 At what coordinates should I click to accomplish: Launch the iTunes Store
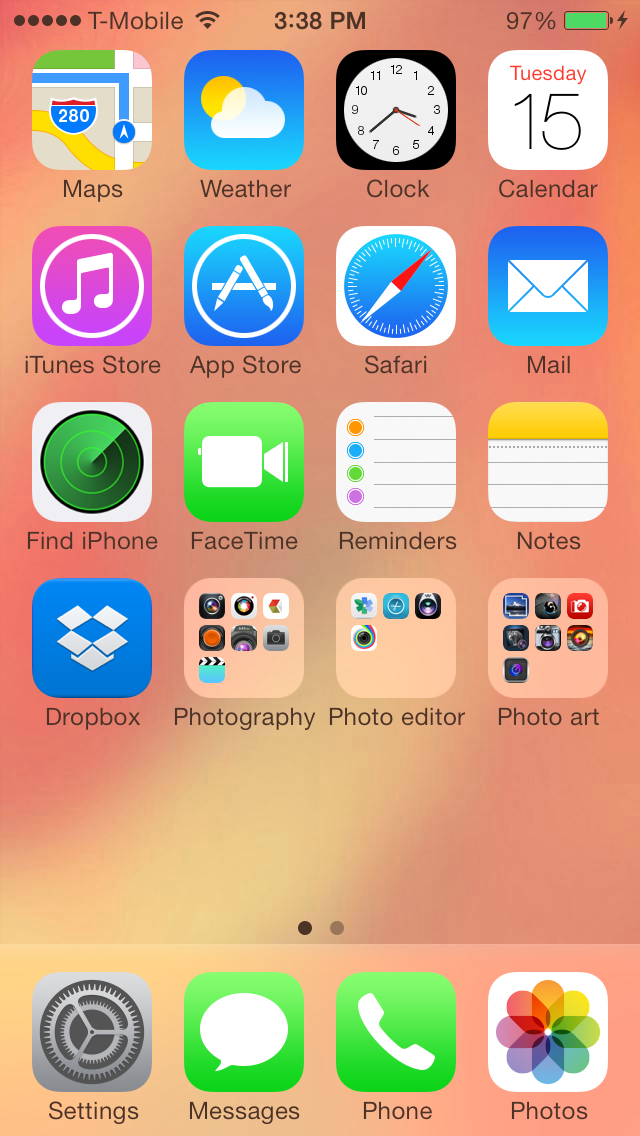pyautogui.click(x=92, y=286)
